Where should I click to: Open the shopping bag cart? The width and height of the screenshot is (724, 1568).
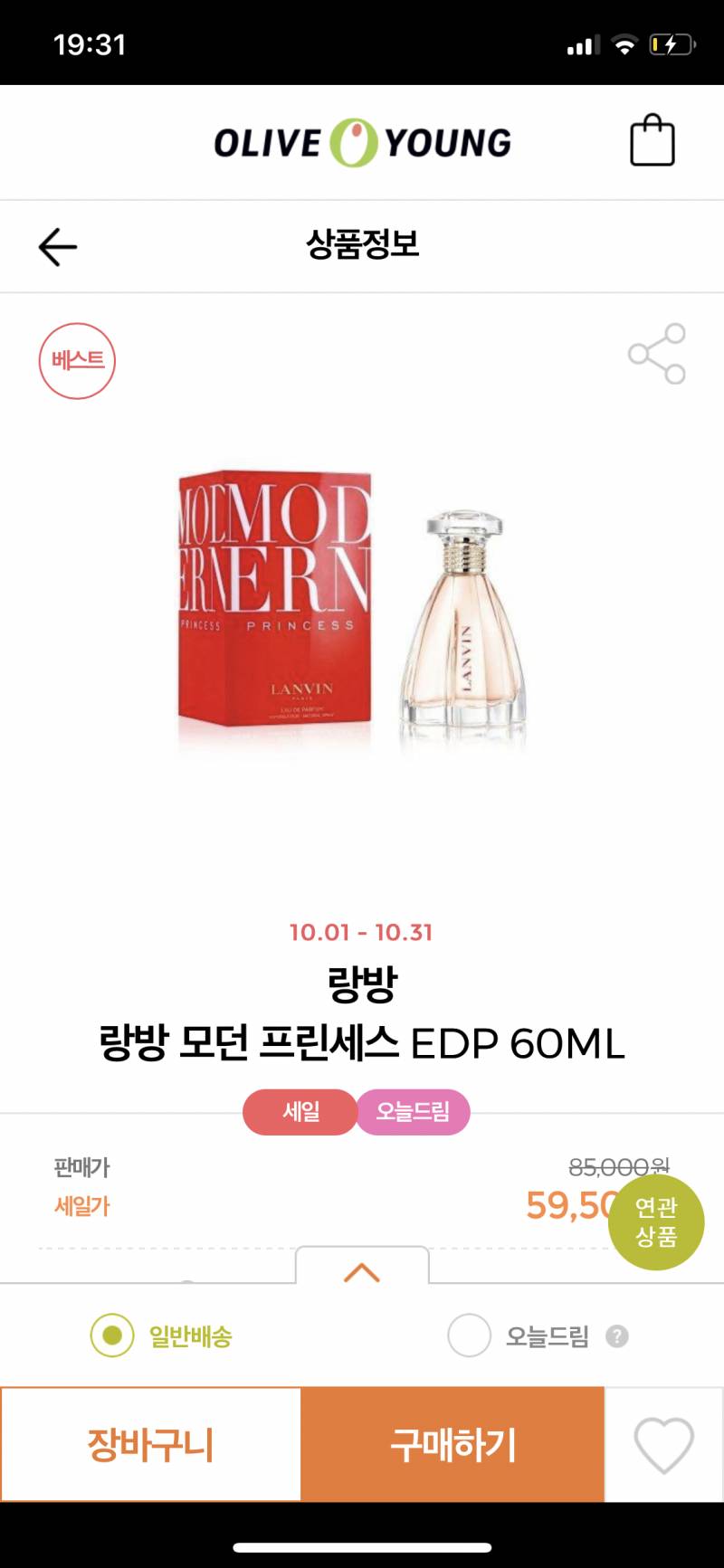click(652, 141)
